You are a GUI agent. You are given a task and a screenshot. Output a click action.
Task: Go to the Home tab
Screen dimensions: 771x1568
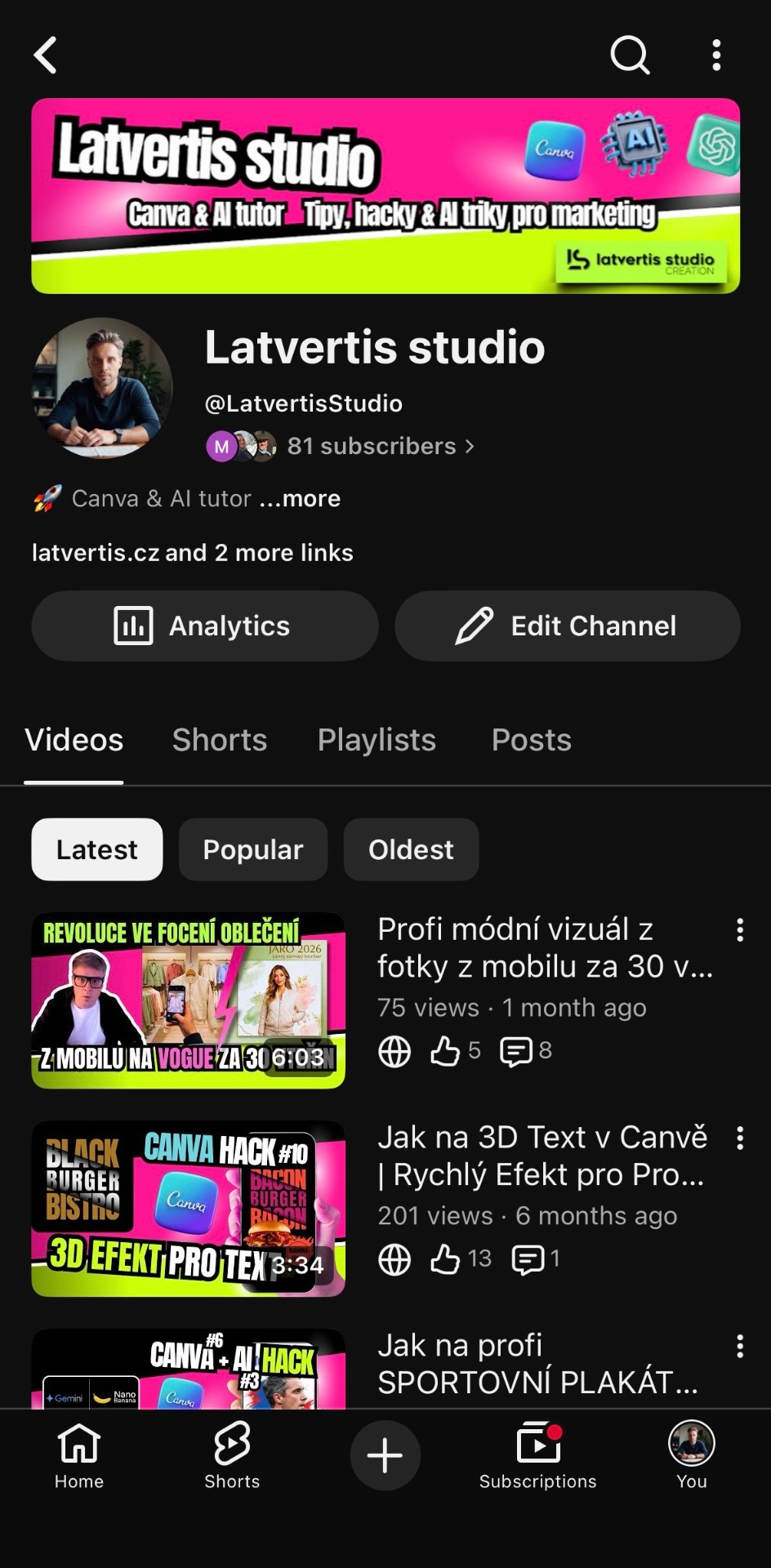point(79,1456)
